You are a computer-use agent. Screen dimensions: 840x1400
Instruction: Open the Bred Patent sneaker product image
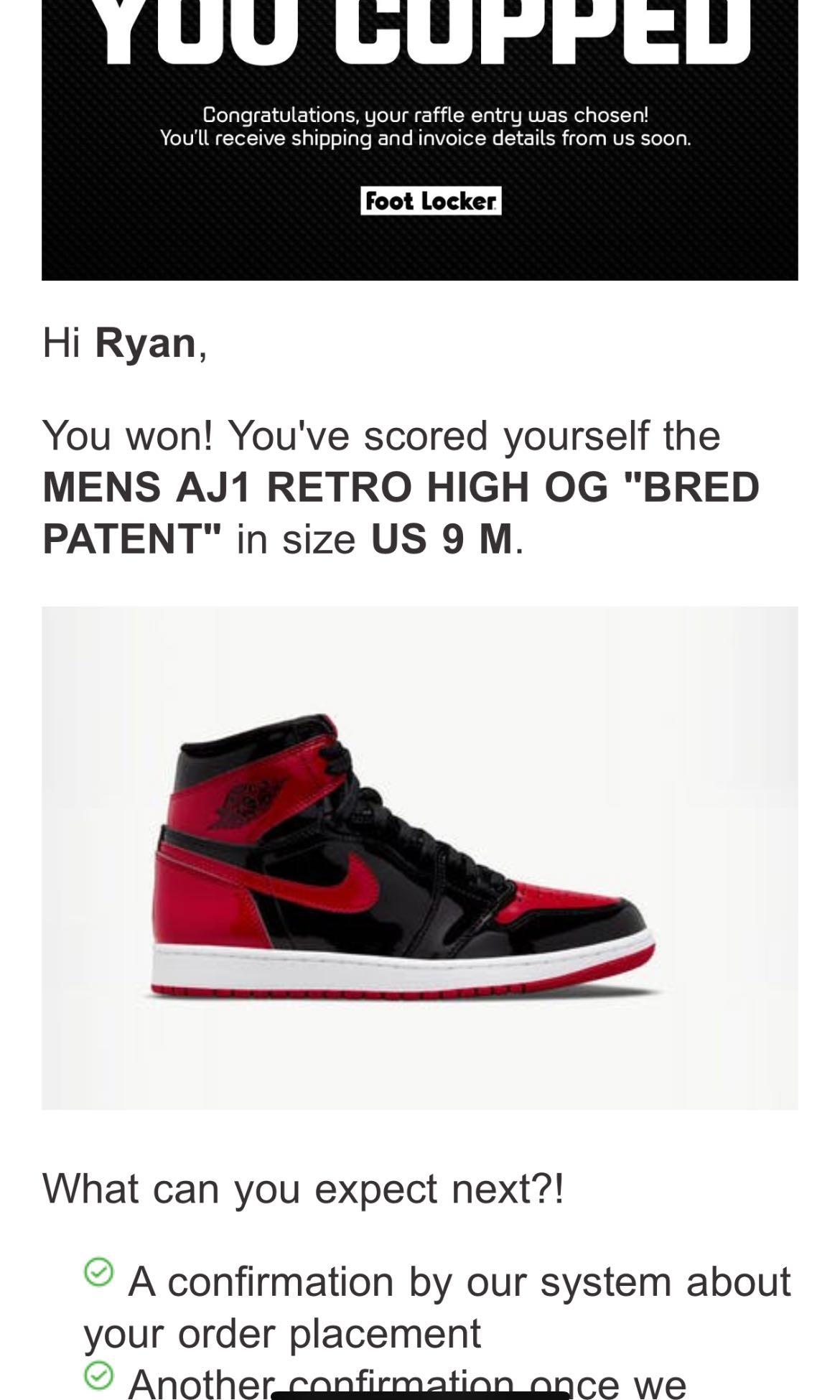point(419,857)
